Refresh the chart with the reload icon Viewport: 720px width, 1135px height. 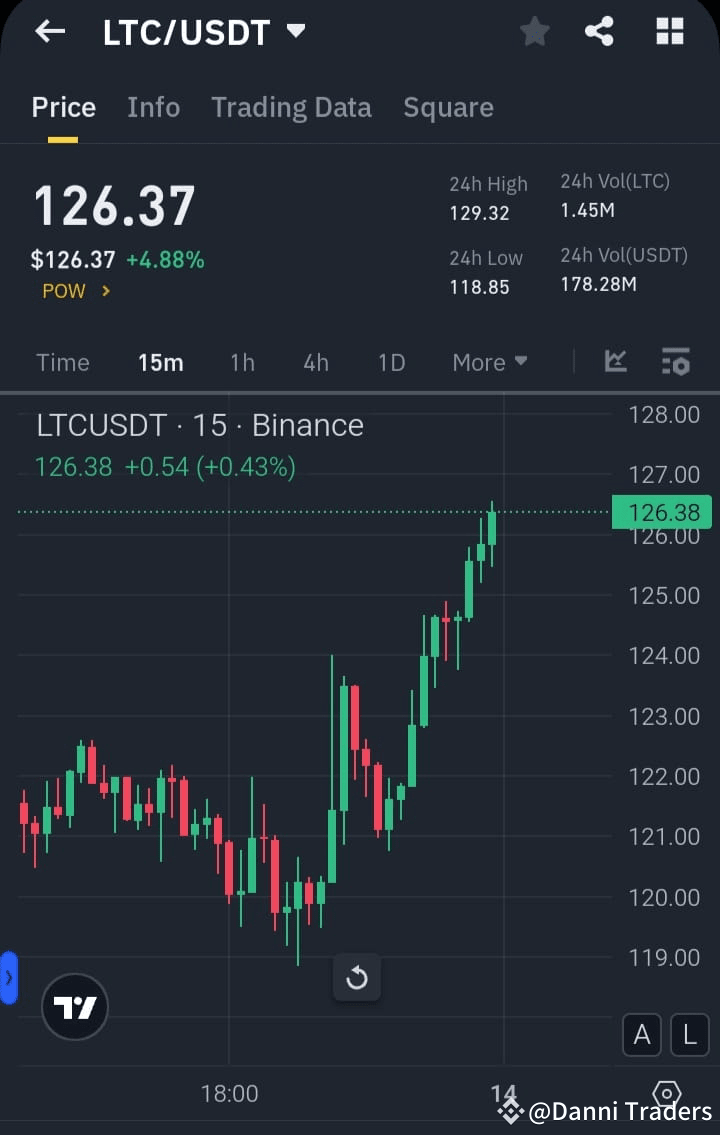click(x=357, y=978)
